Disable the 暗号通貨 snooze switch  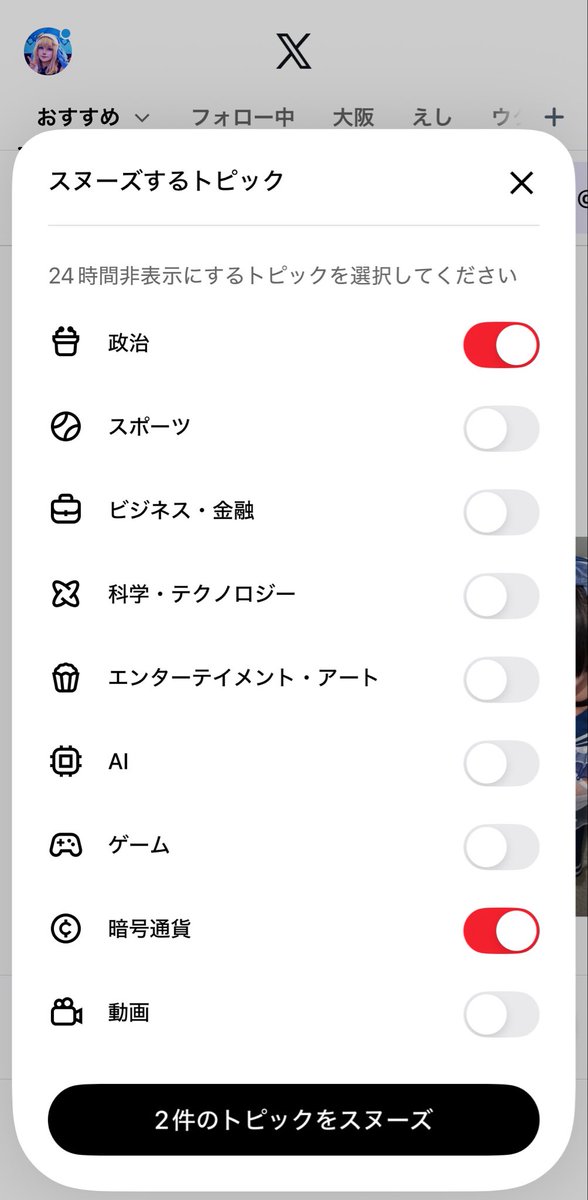point(501,931)
